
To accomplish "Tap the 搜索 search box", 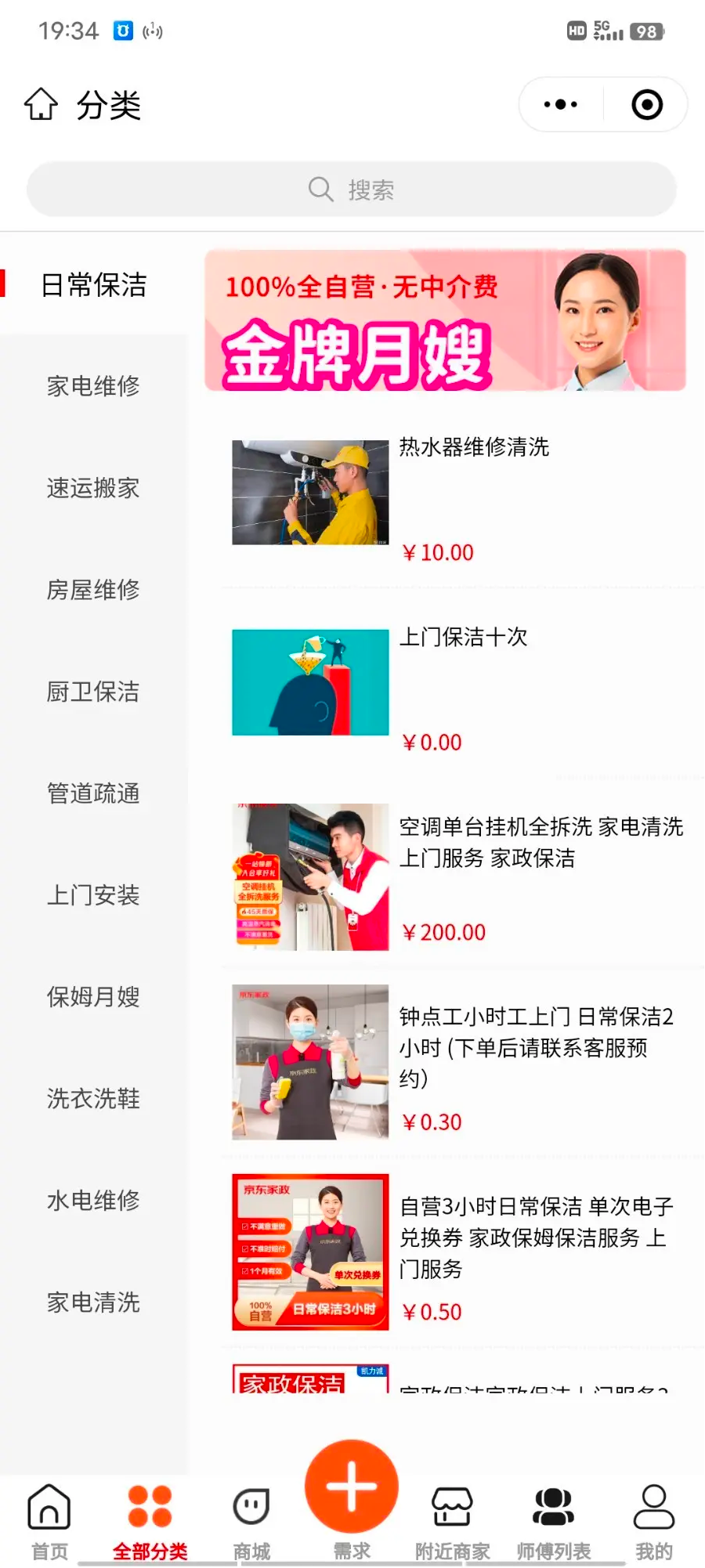I will pos(352,190).
